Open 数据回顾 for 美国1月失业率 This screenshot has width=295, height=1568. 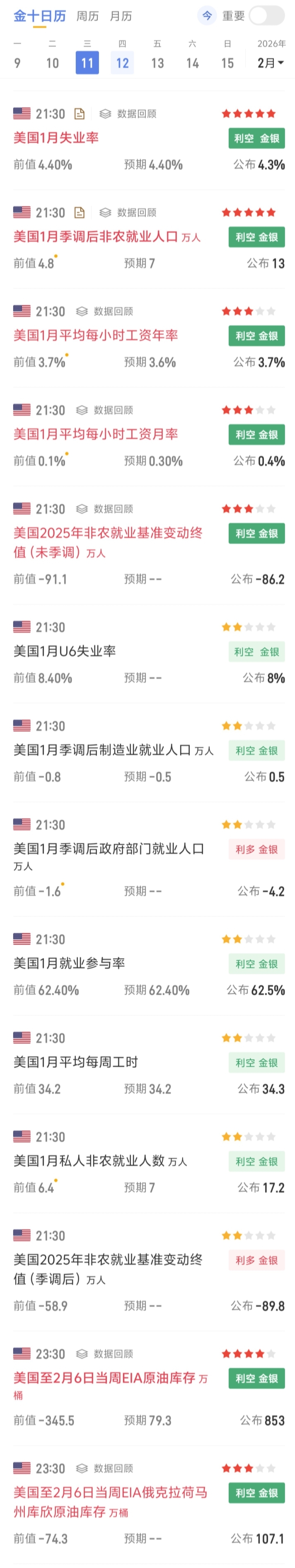128,114
